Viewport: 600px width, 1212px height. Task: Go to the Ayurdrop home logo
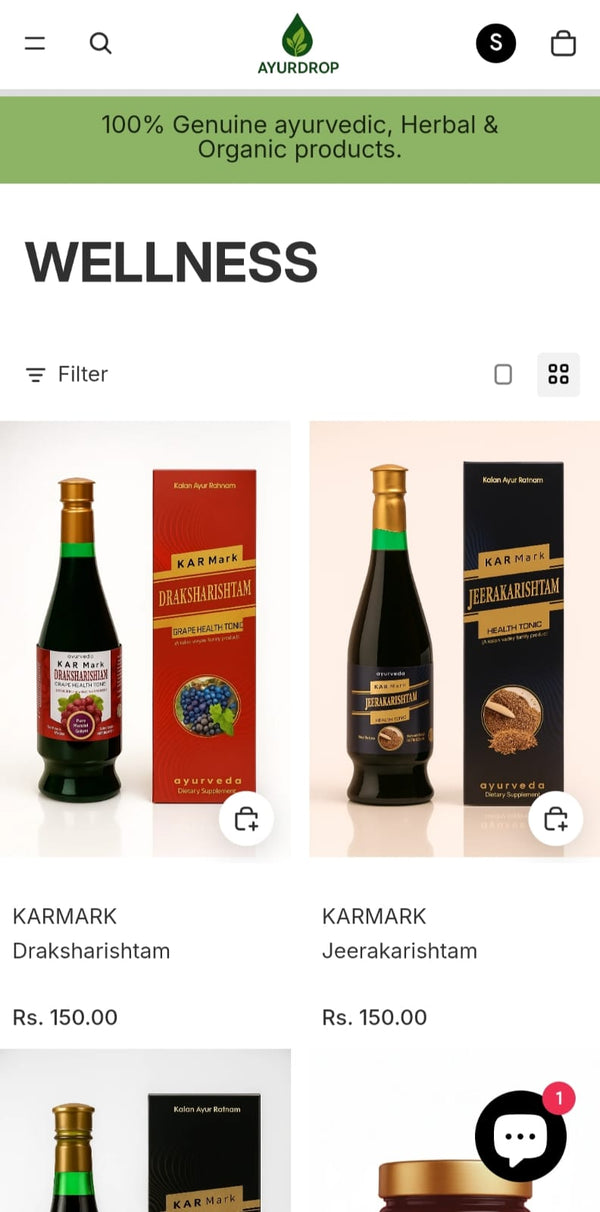tap(298, 45)
